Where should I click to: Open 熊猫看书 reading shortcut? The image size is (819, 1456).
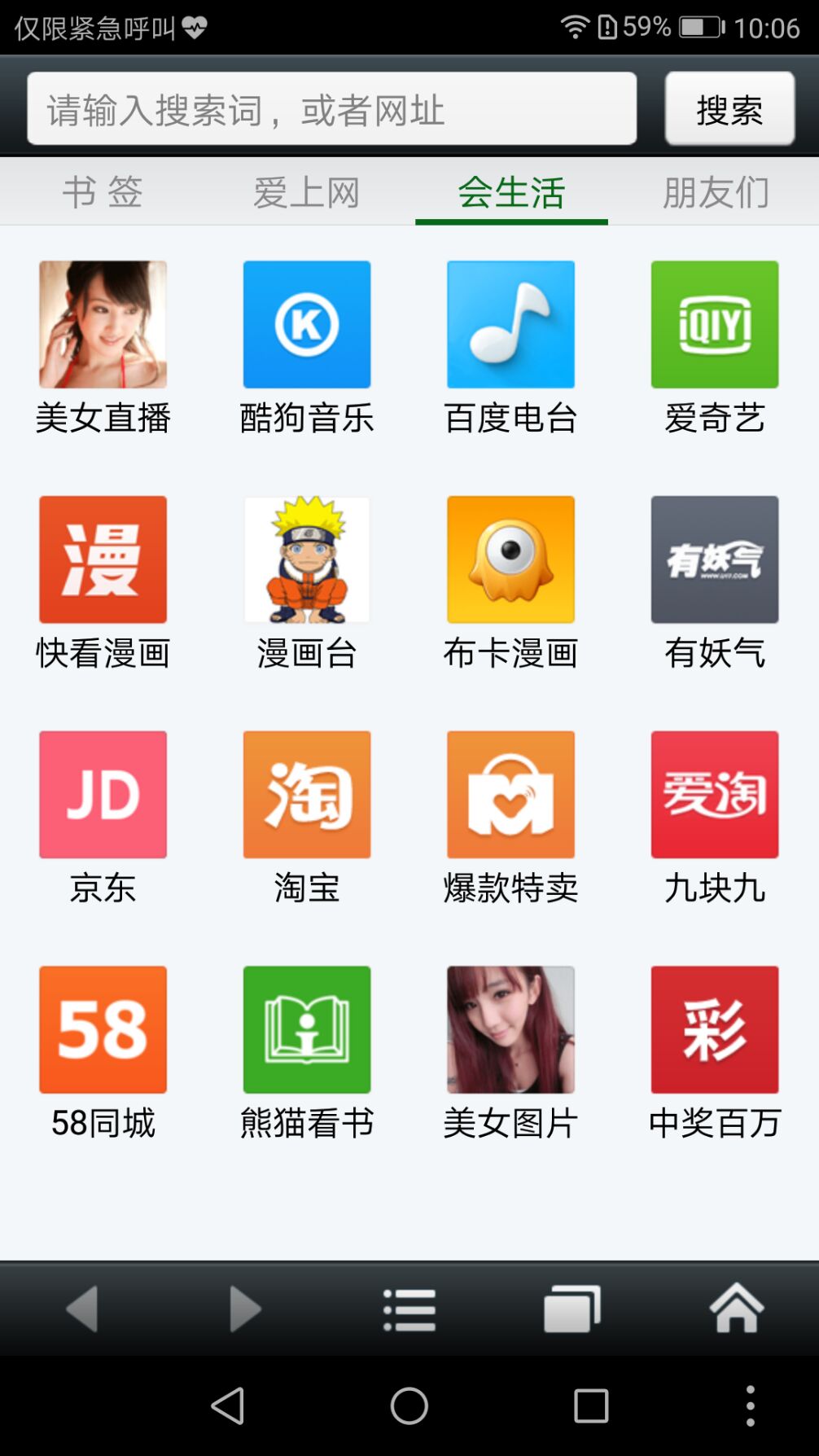pos(307,1028)
